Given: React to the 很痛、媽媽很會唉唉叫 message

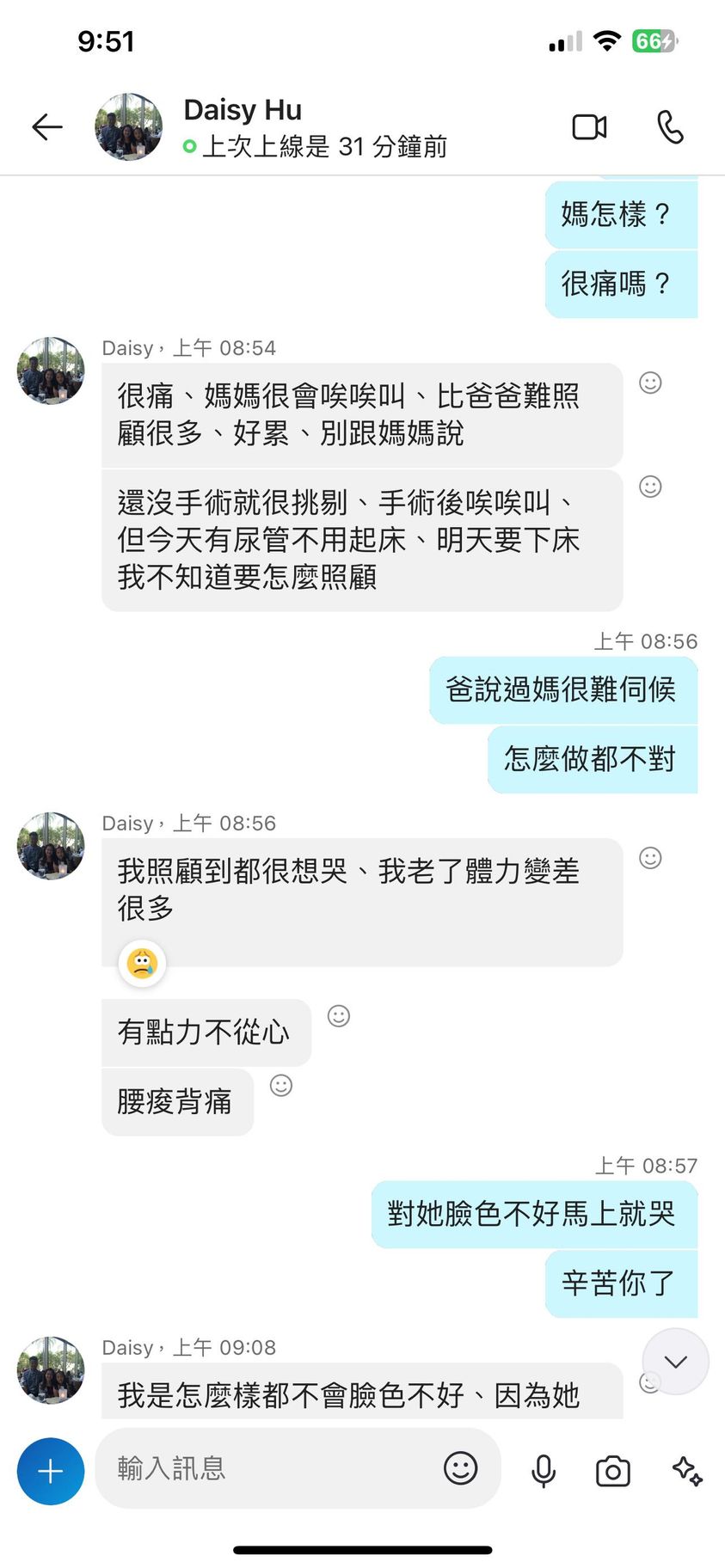Looking at the screenshot, I should 650,383.
